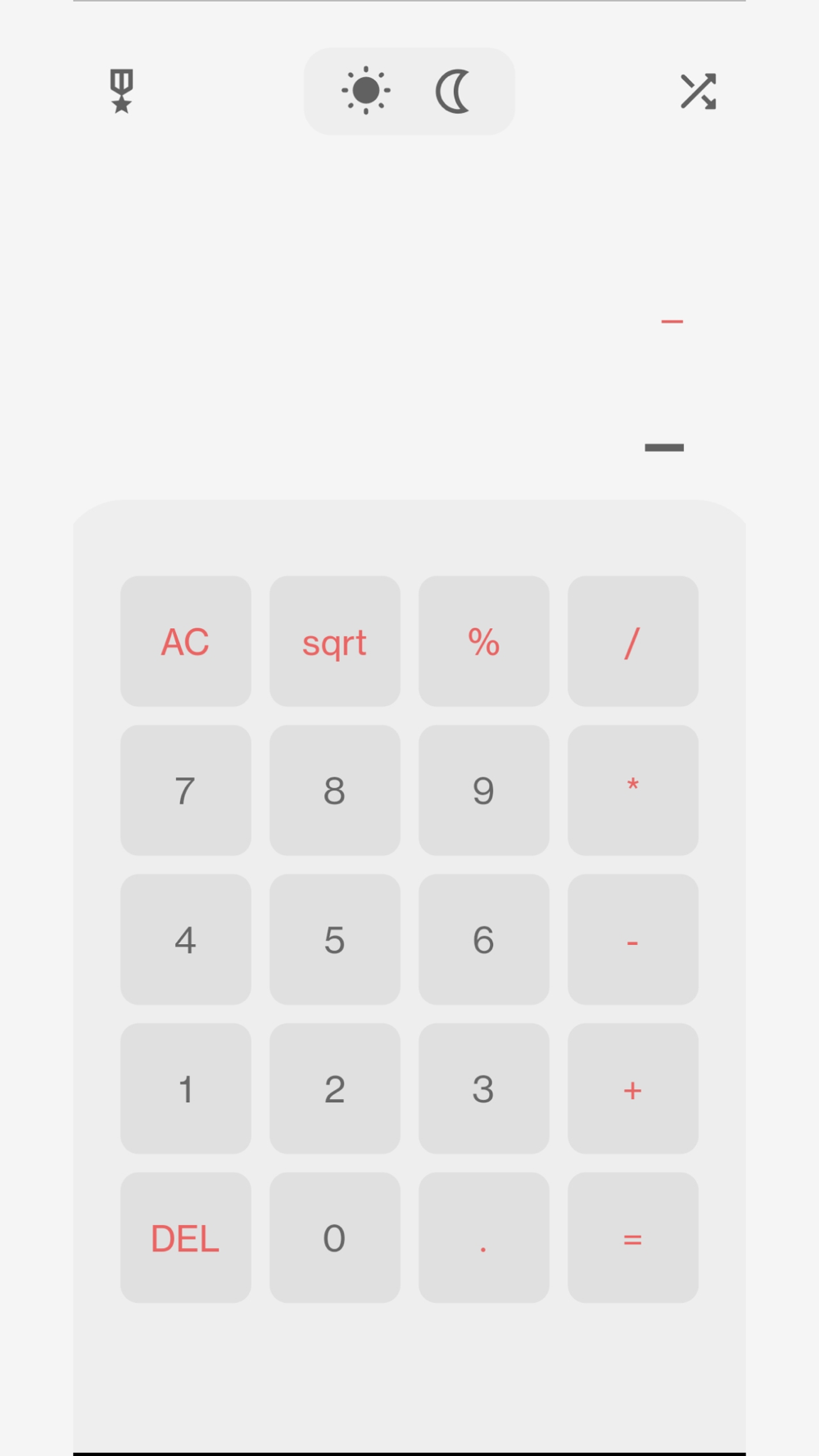Enter the digit 0

coord(335,1237)
